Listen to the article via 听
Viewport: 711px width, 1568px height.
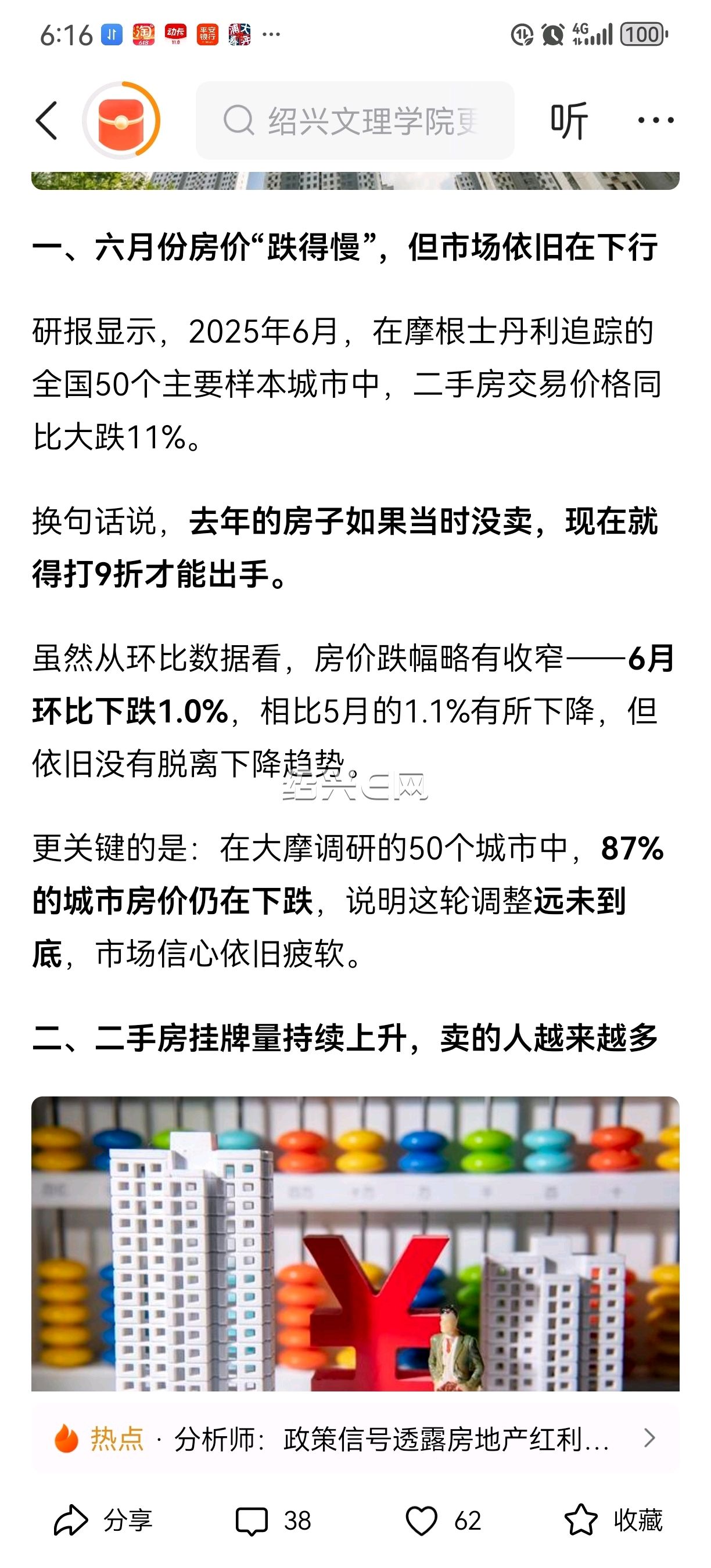tap(569, 121)
